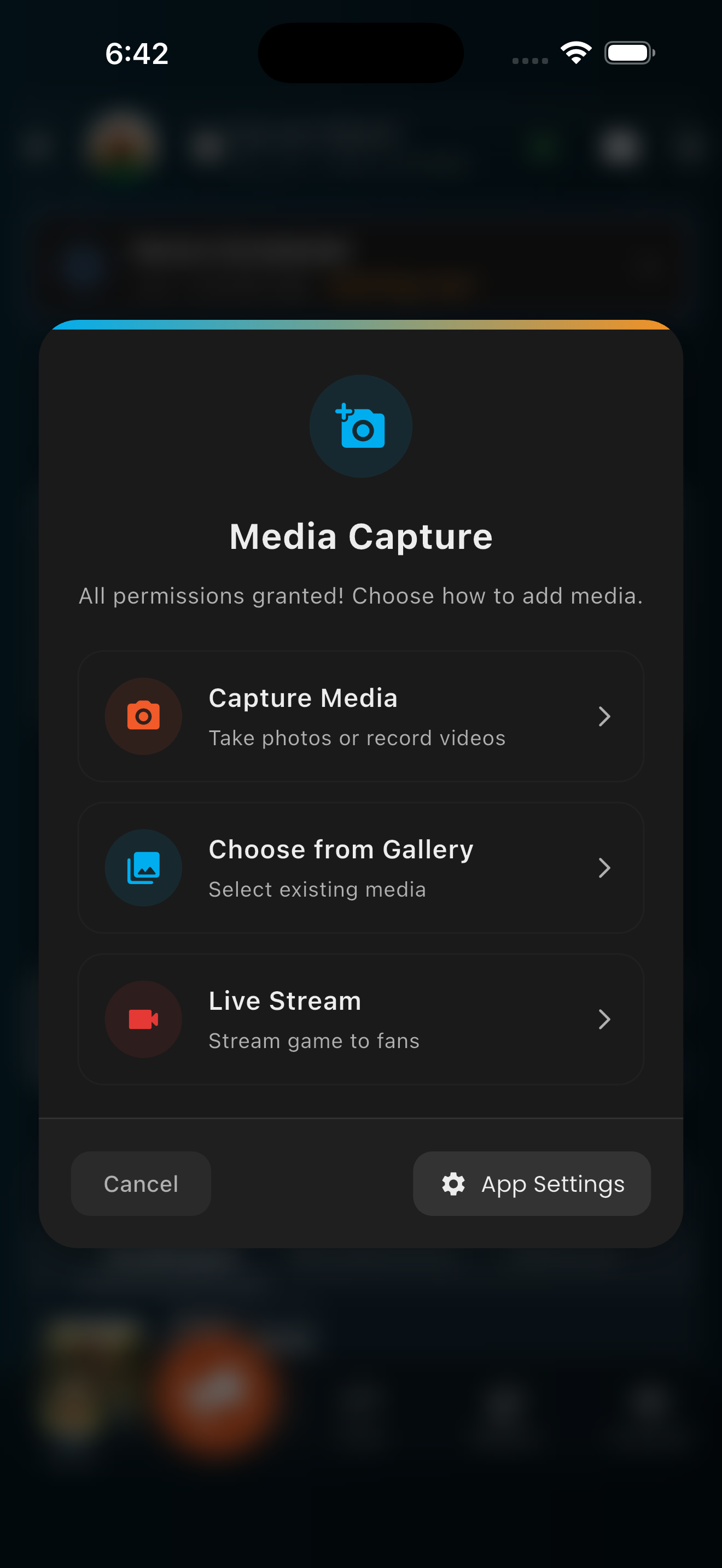Open App Settings
Screen dimensions: 722x1568
click(532, 1183)
